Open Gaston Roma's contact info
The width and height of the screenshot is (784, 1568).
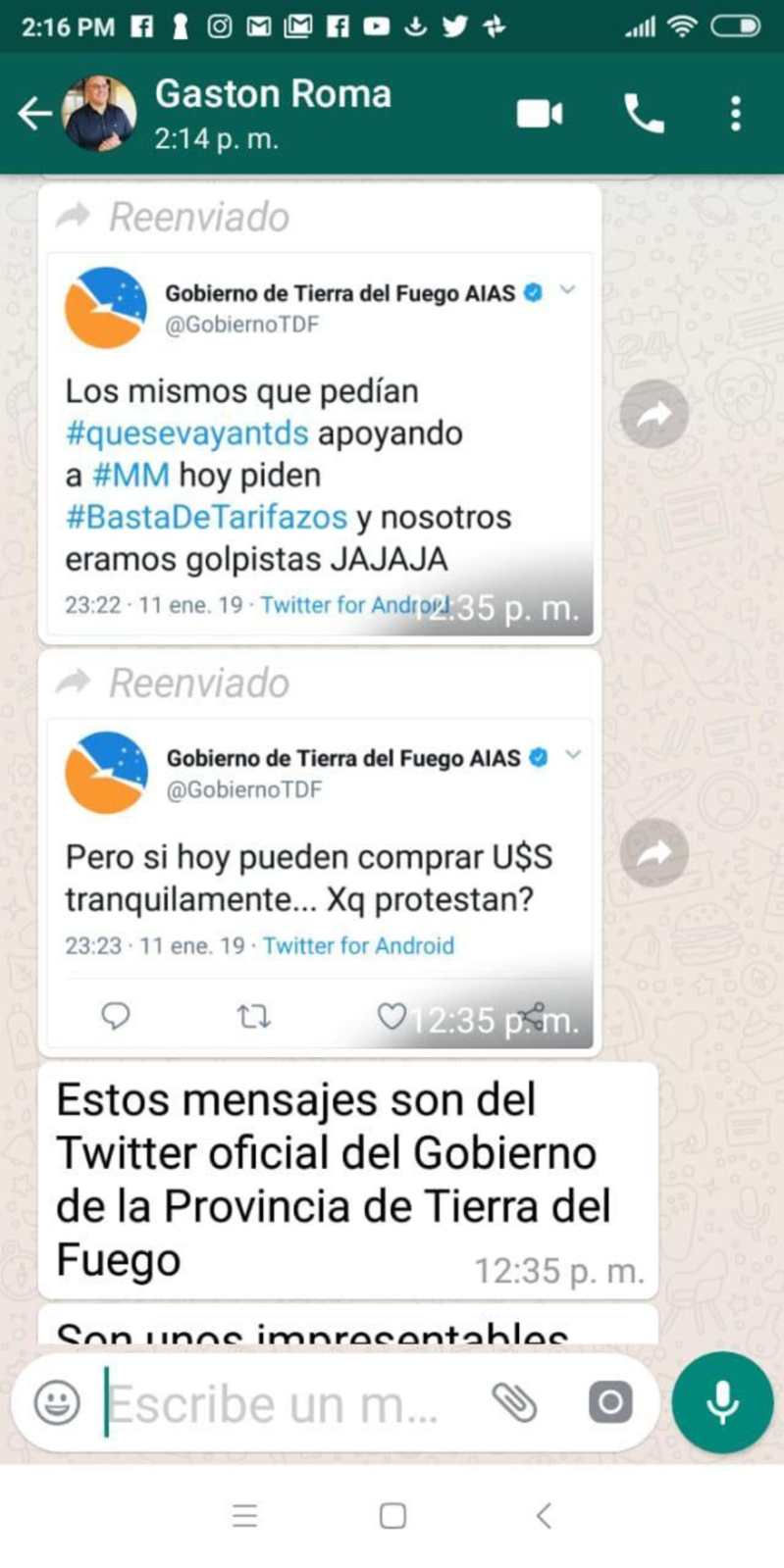click(273, 114)
